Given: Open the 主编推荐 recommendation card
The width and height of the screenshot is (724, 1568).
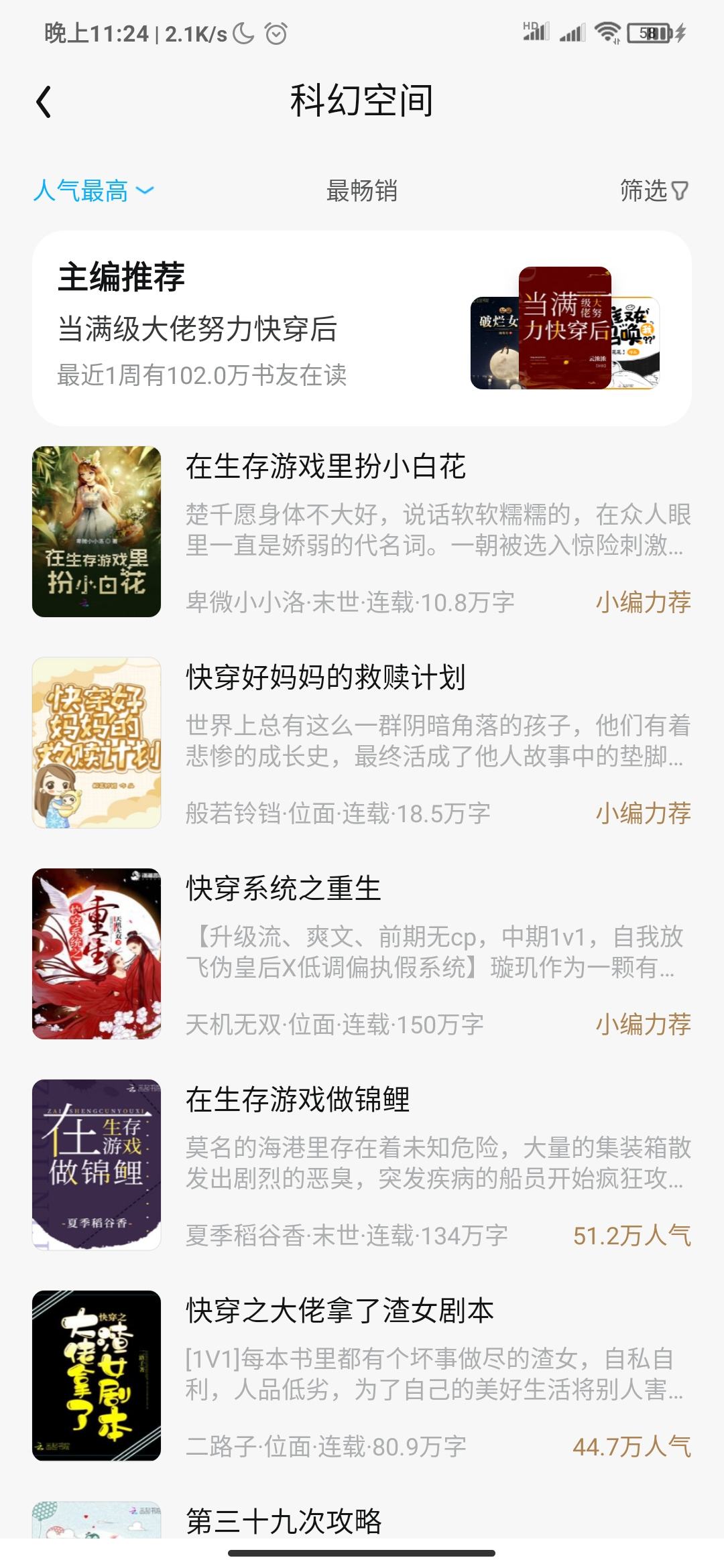Looking at the screenshot, I should point(361,328).
